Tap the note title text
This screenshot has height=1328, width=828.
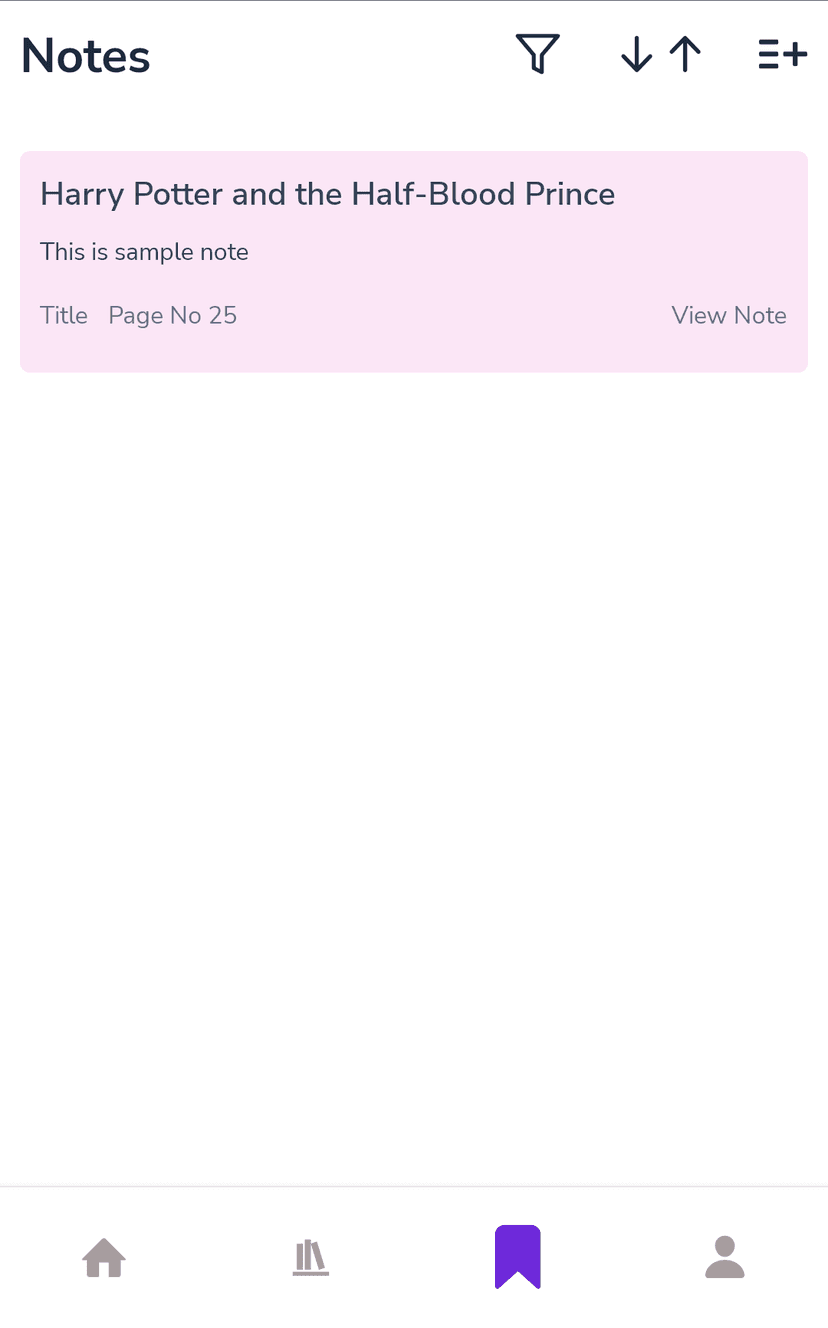point(327,194)
